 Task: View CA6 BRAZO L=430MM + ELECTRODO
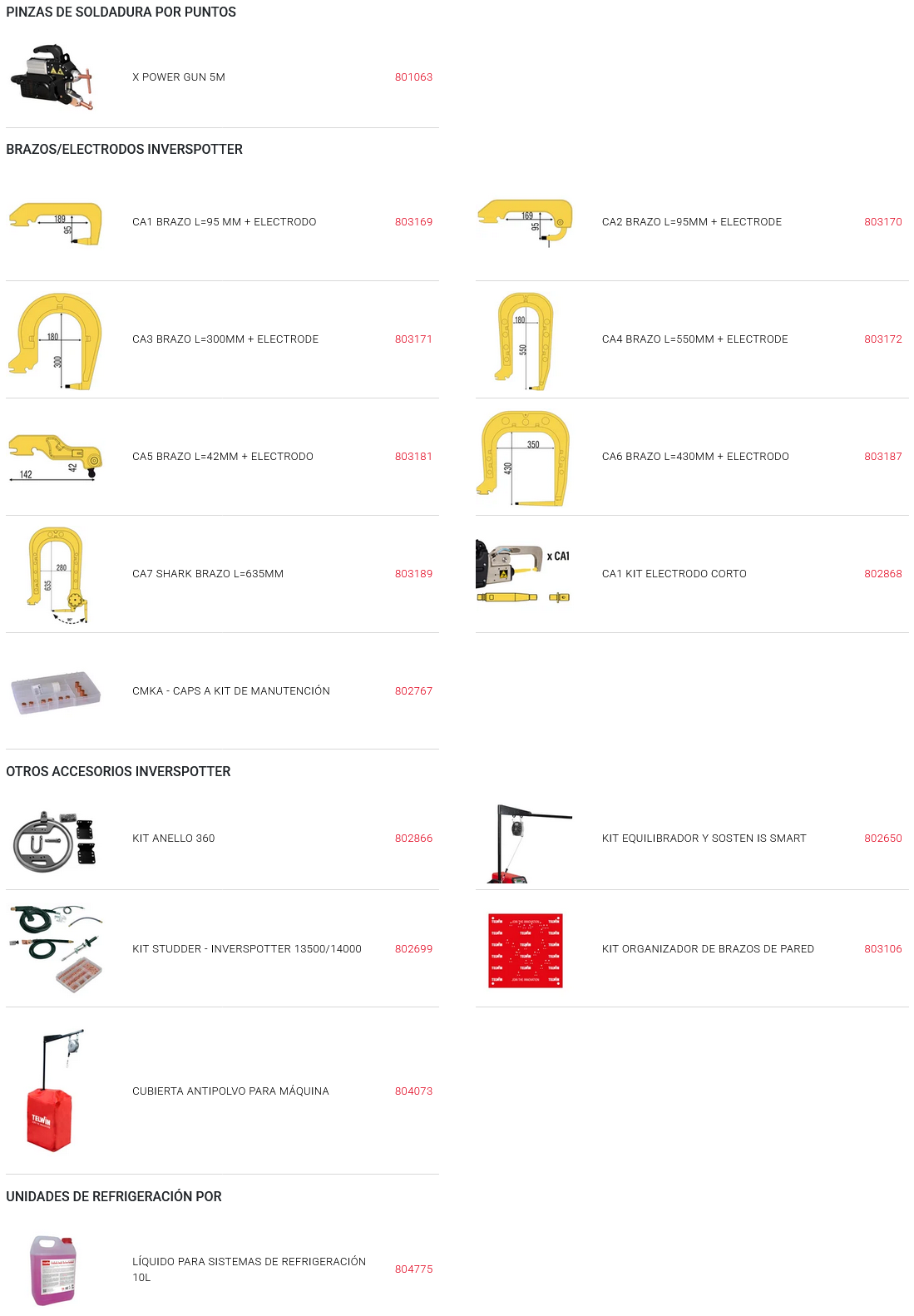pos(694,457)
